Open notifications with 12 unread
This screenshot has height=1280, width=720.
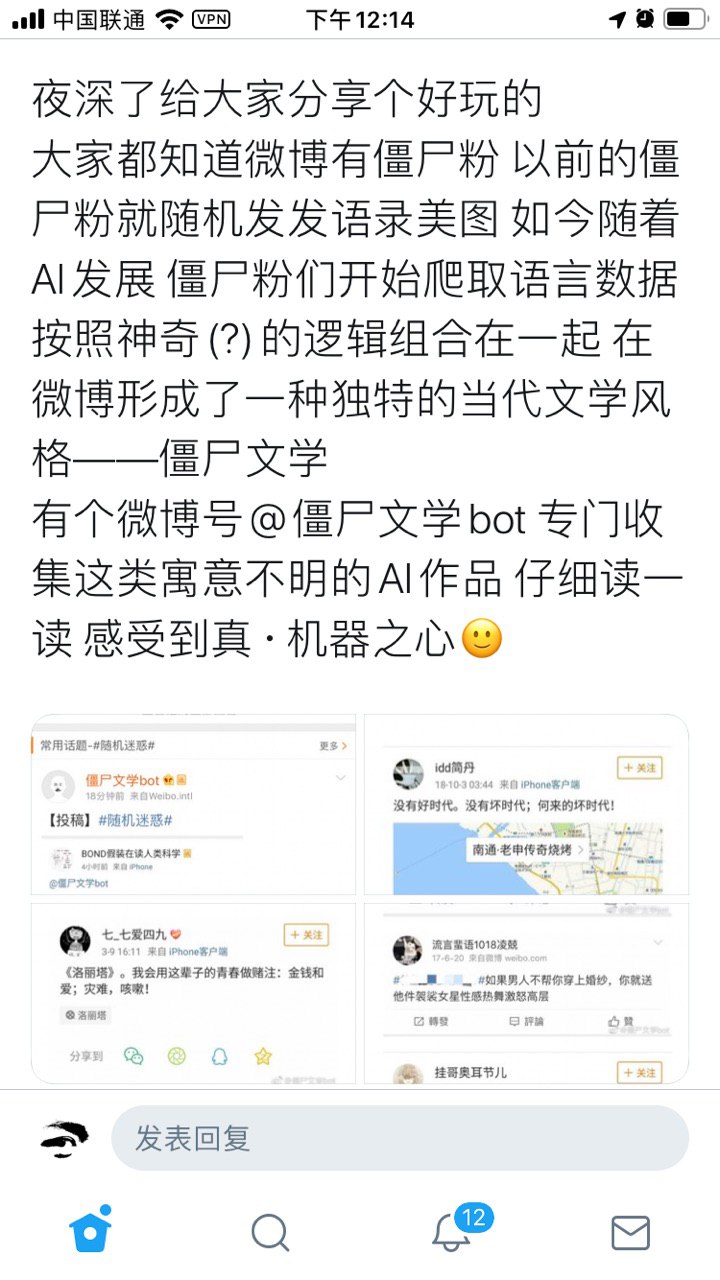click(452, 1232)
